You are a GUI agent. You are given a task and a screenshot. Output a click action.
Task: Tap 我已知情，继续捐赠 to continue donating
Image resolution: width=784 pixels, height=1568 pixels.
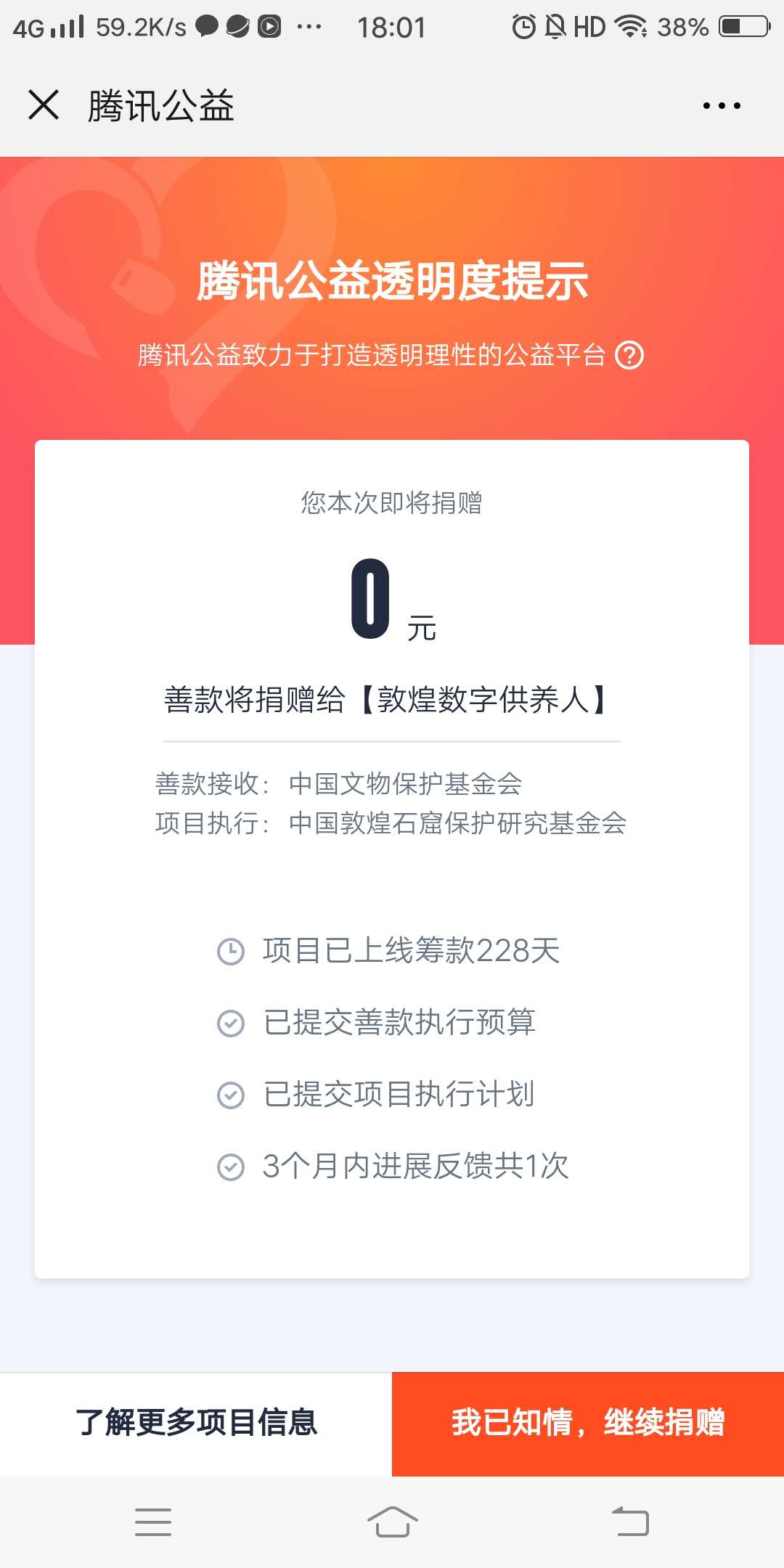[x=588, y=1423]
